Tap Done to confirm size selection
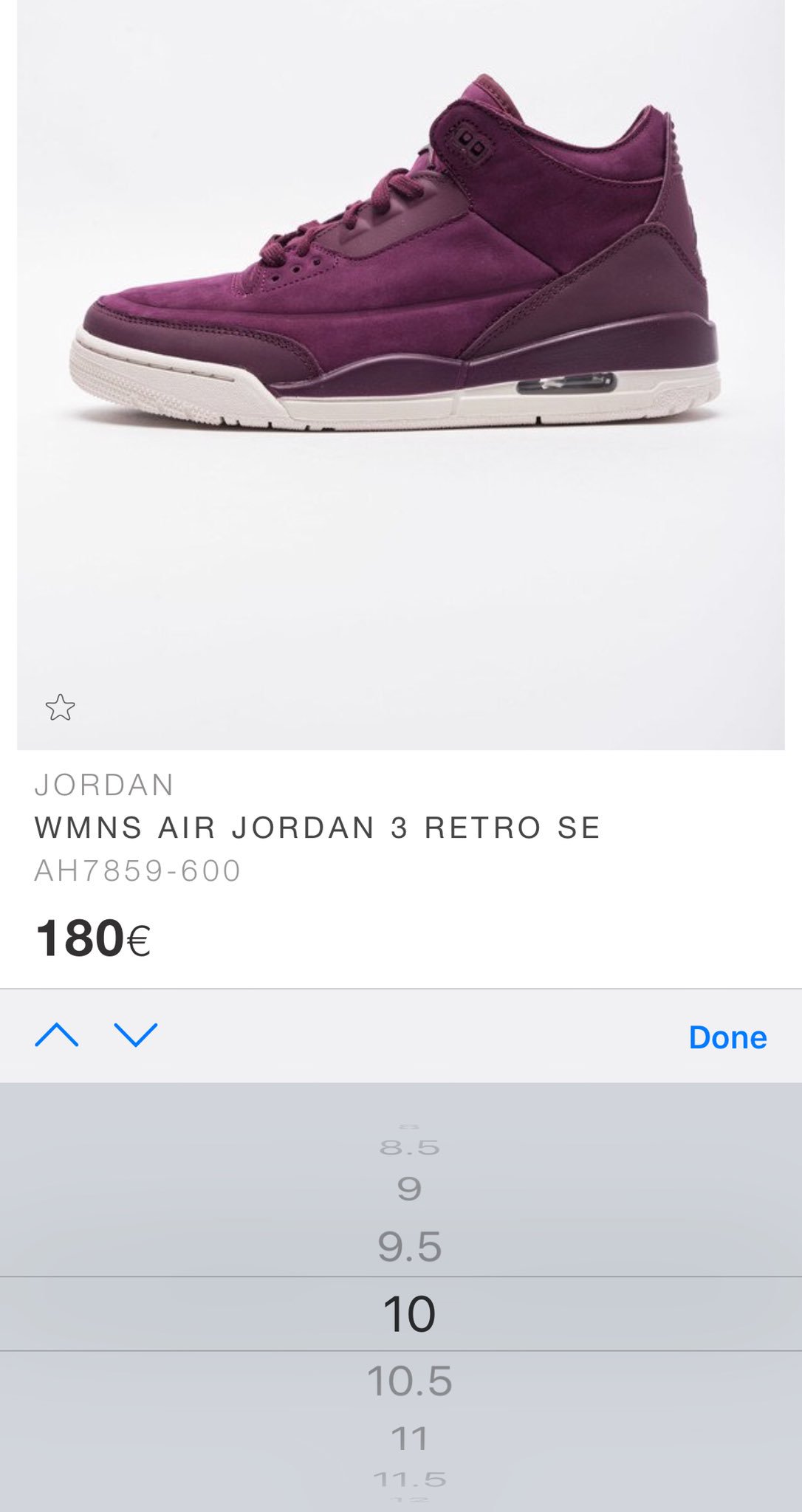802x1512 pixels. point(727,1037)
